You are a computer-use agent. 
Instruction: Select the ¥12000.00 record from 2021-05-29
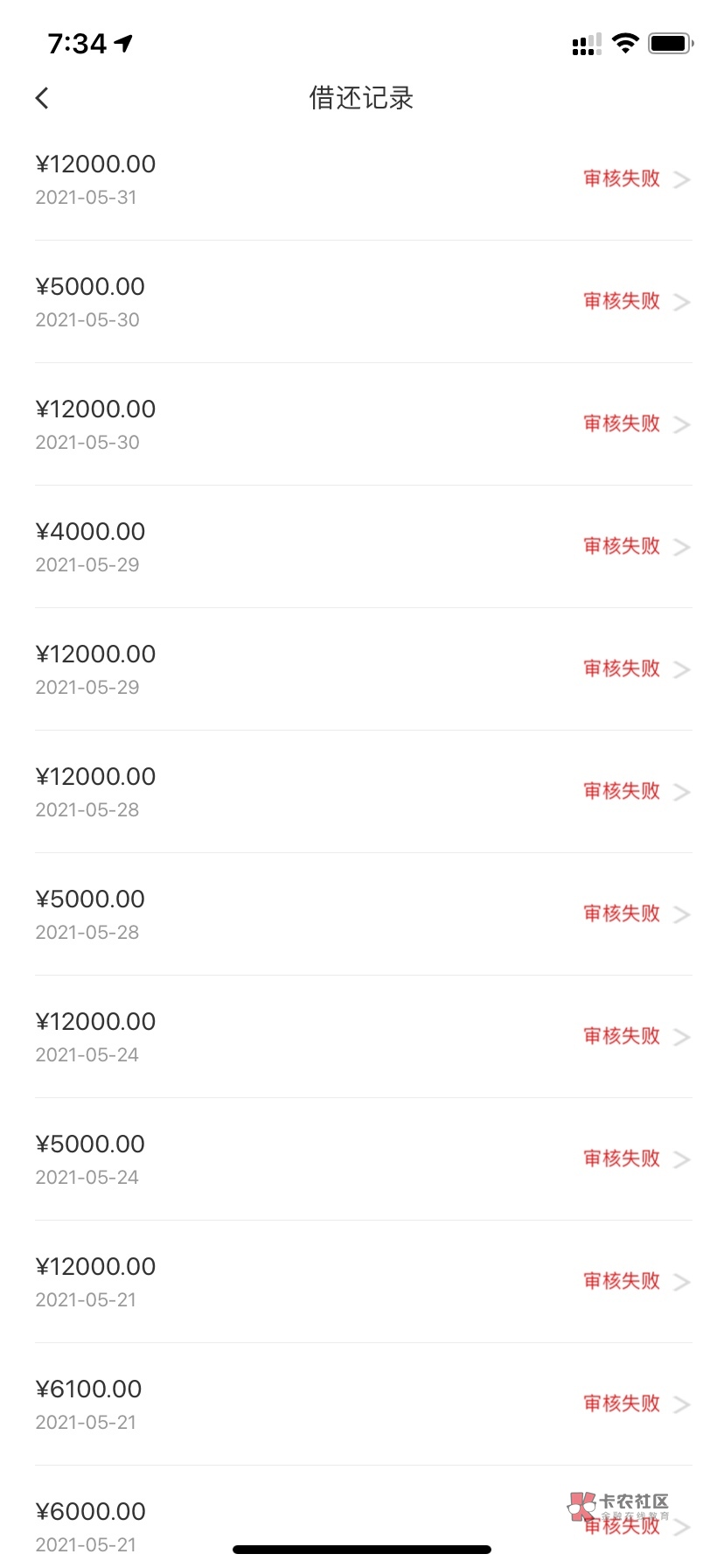[362, 669]
